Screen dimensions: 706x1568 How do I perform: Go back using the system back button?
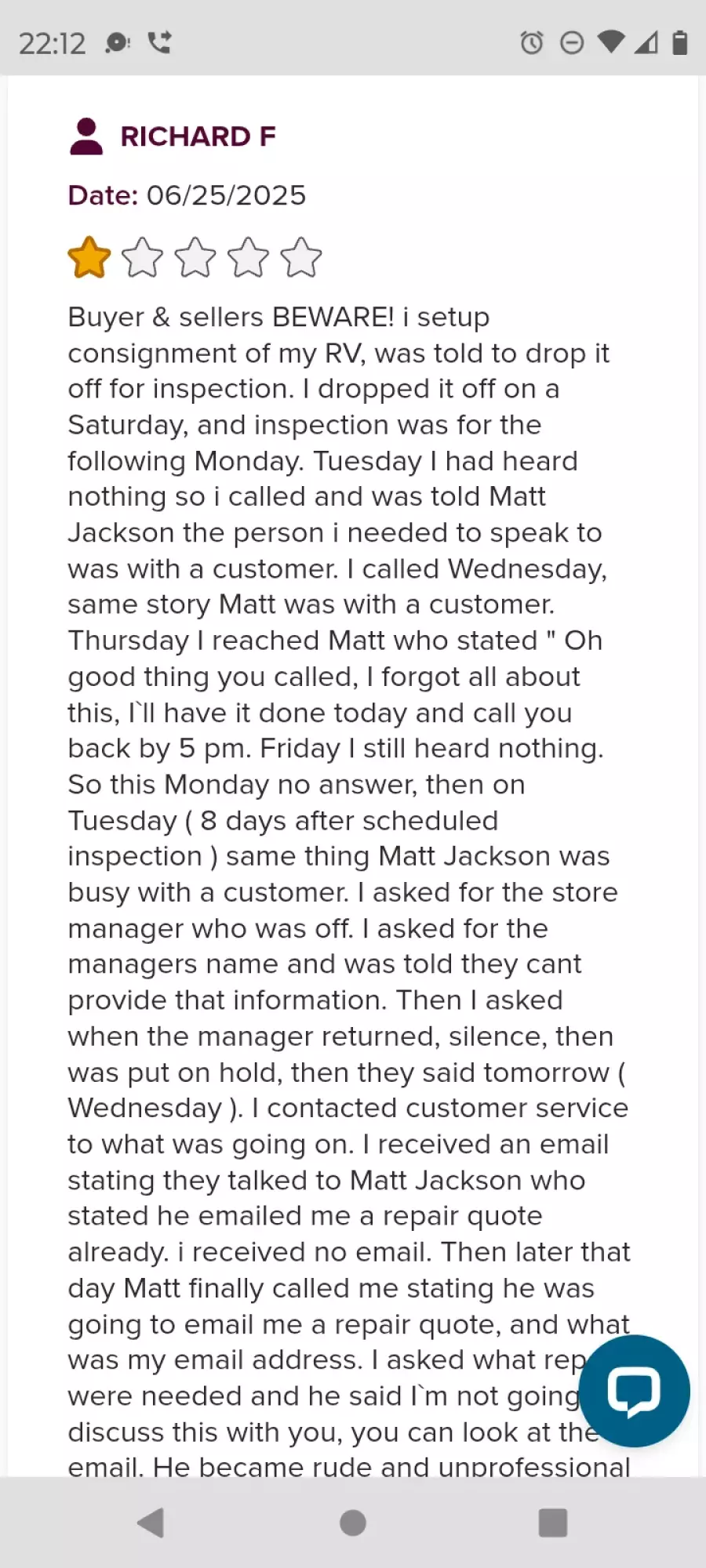coord(151,1523)
